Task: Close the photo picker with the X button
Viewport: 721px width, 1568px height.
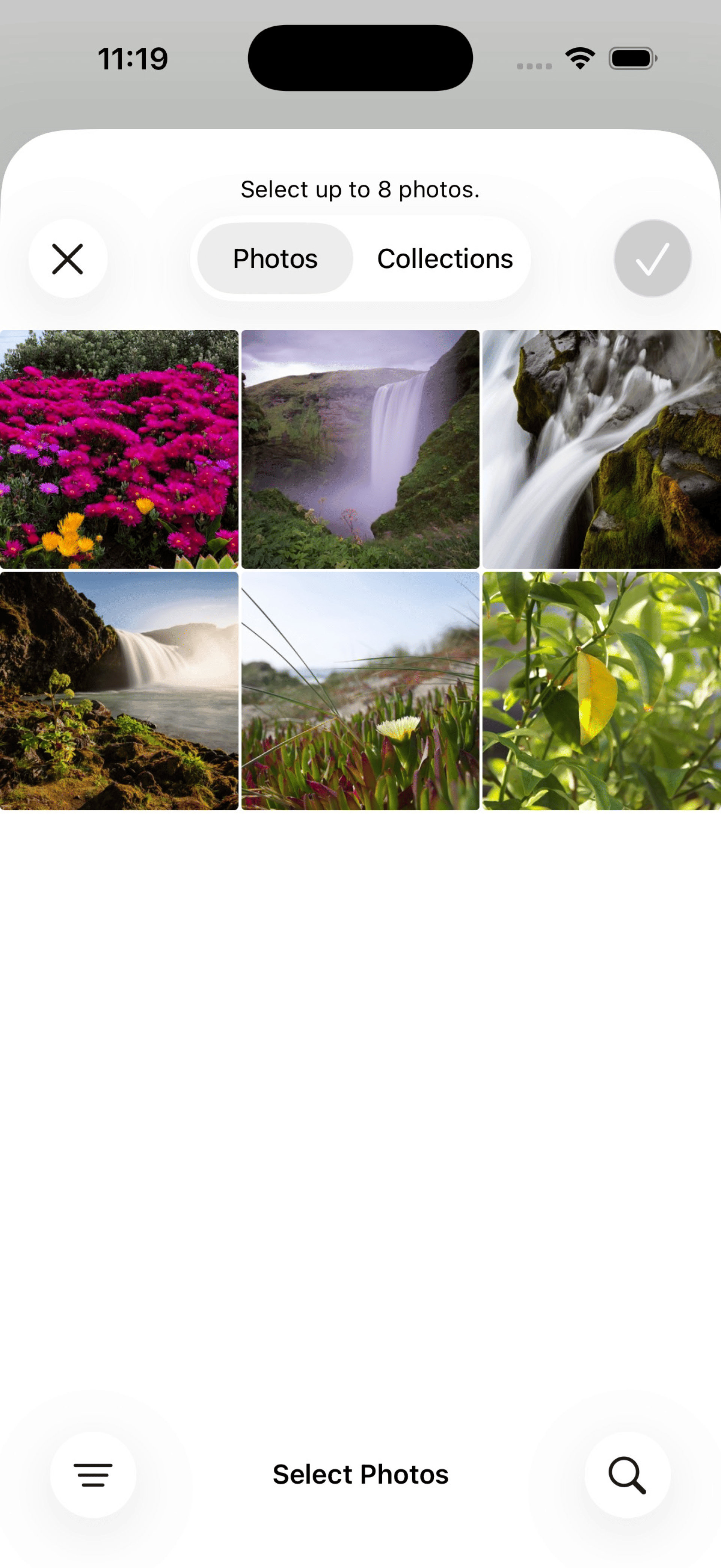Action: point(68,259)
